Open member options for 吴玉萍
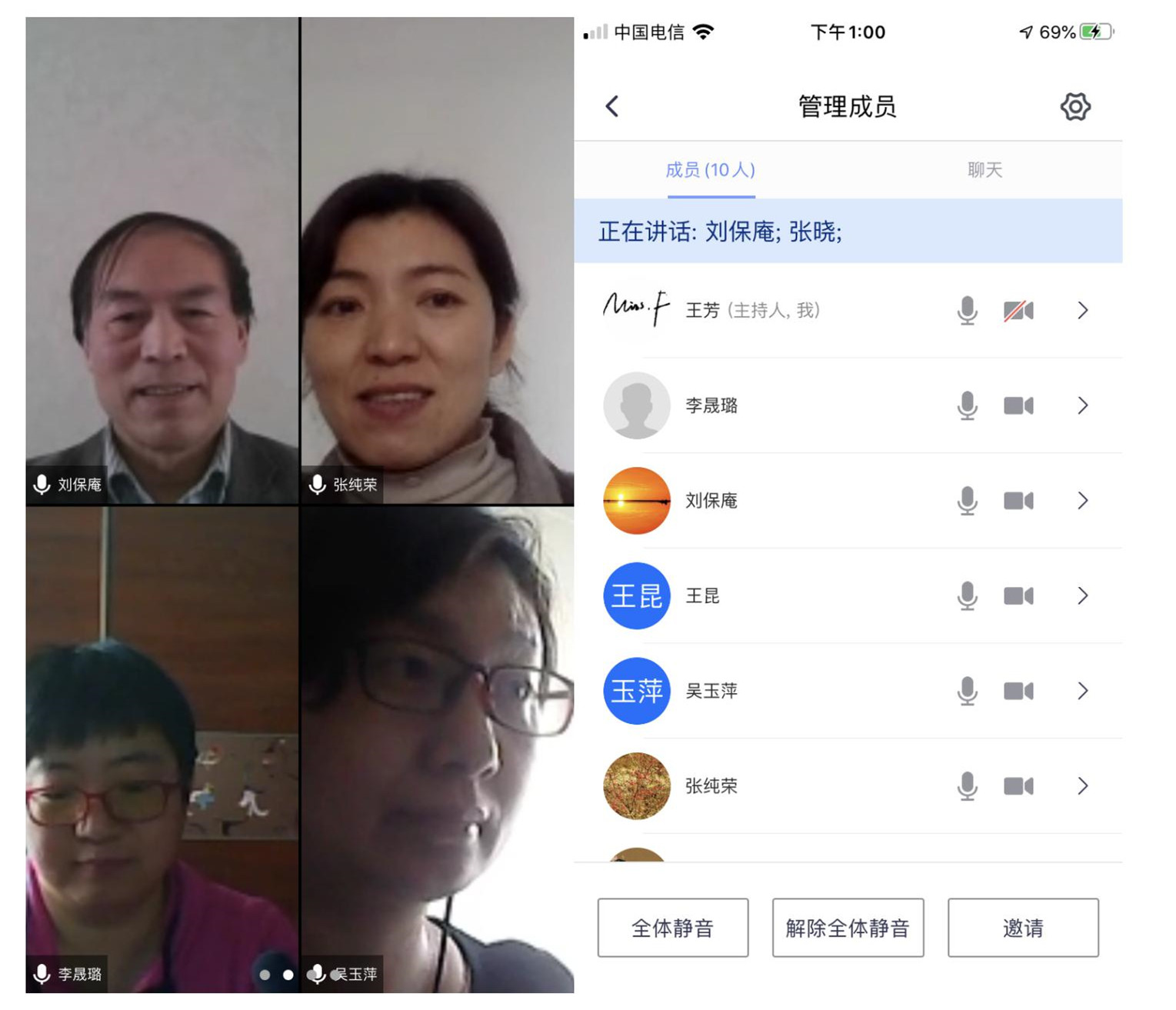Screen dimensions: 1176x1010 point(1082,691)
